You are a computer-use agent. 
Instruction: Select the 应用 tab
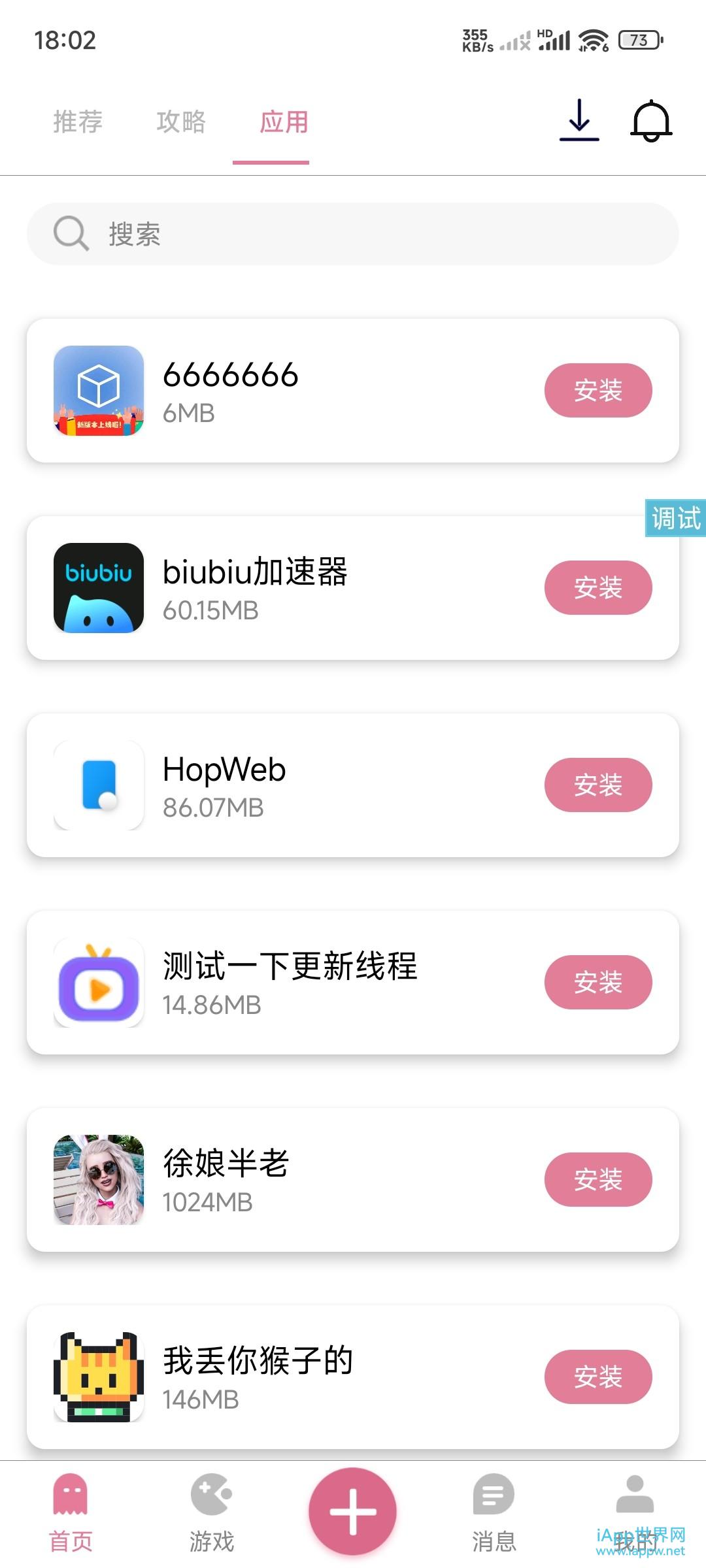point(284,122)
